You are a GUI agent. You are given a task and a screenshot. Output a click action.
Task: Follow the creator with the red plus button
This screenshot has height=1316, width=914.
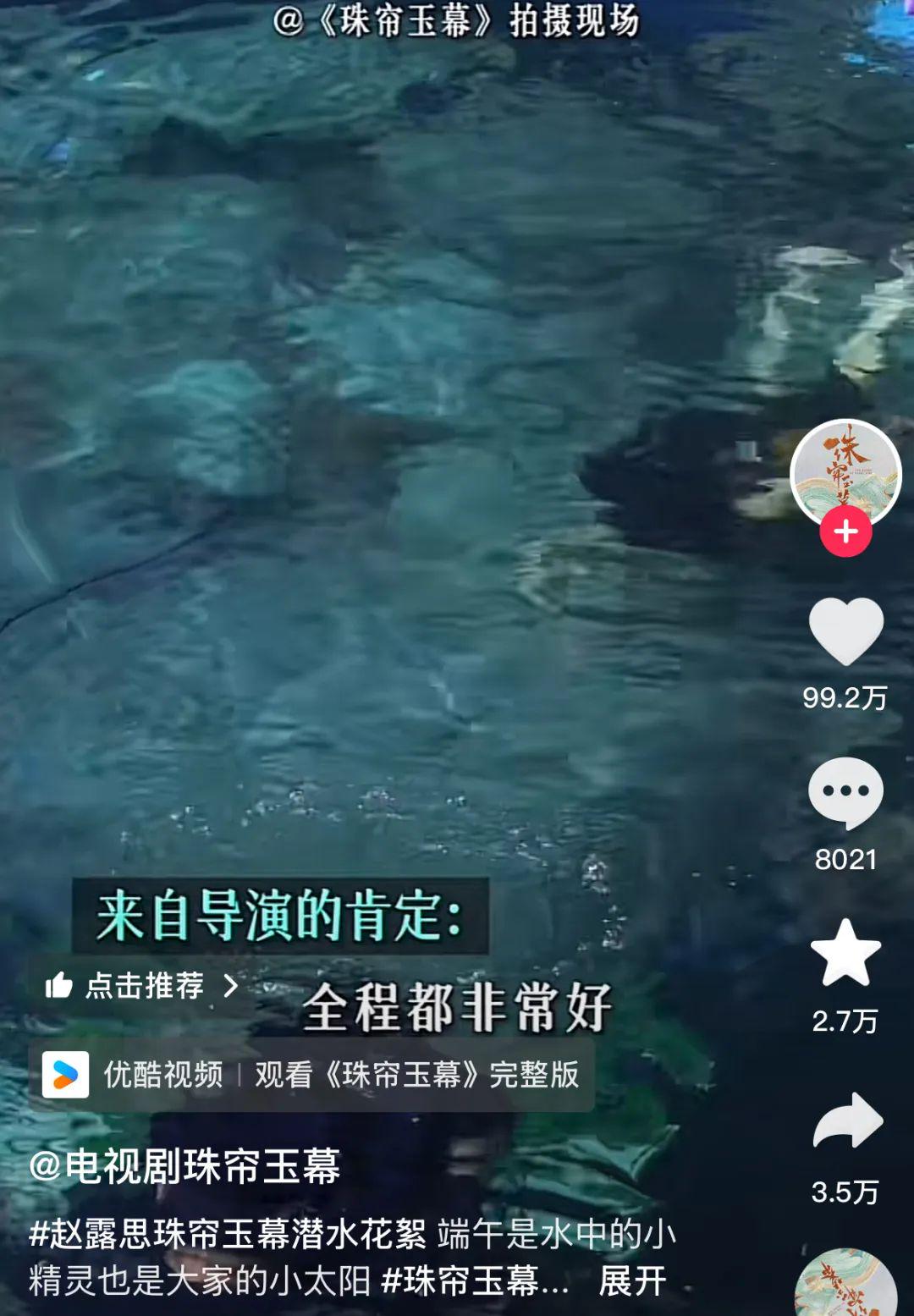[845, 532]
